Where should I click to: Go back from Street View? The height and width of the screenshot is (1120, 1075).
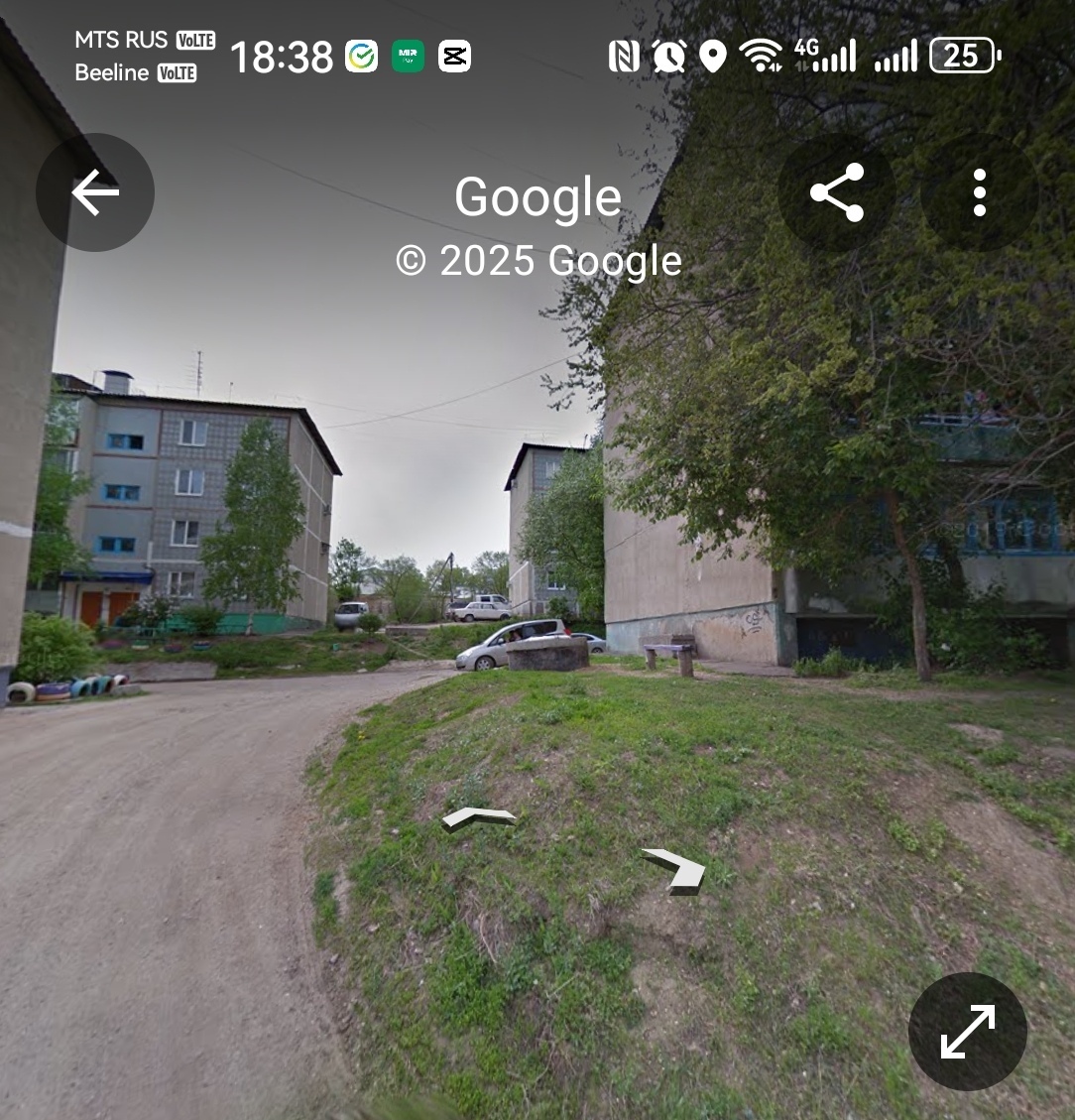coord(95,192)
